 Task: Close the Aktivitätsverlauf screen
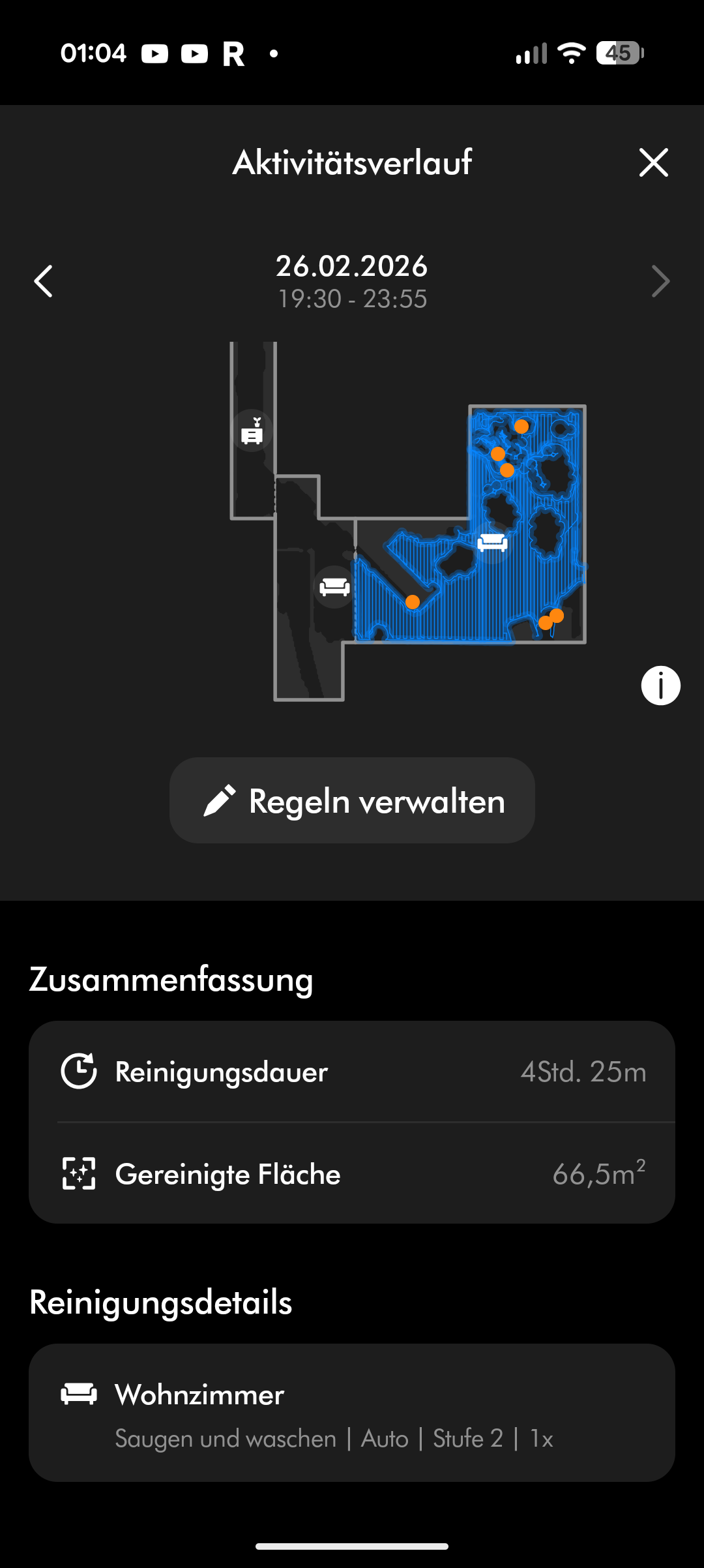click(654, 162)
